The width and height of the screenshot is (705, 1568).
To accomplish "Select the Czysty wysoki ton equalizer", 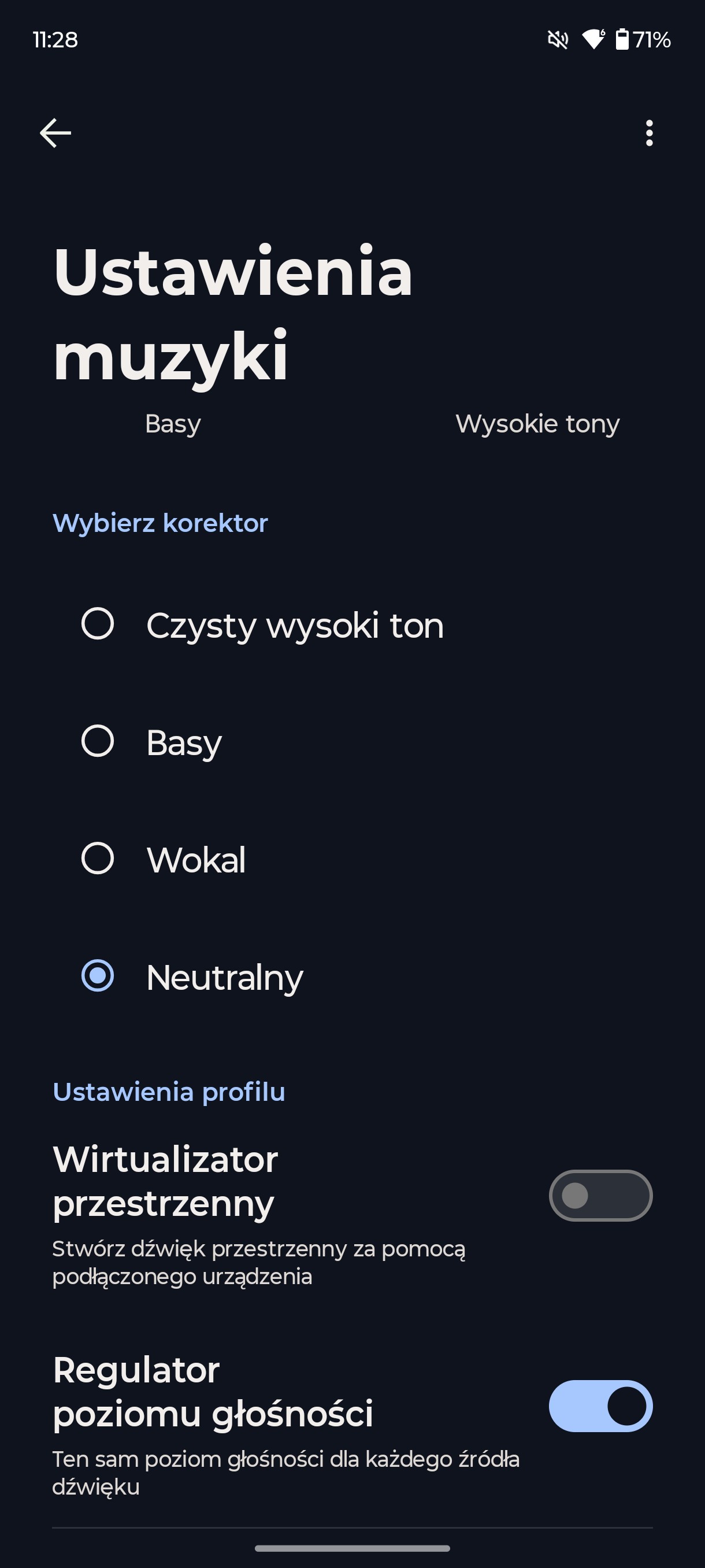I will [352, 624].
